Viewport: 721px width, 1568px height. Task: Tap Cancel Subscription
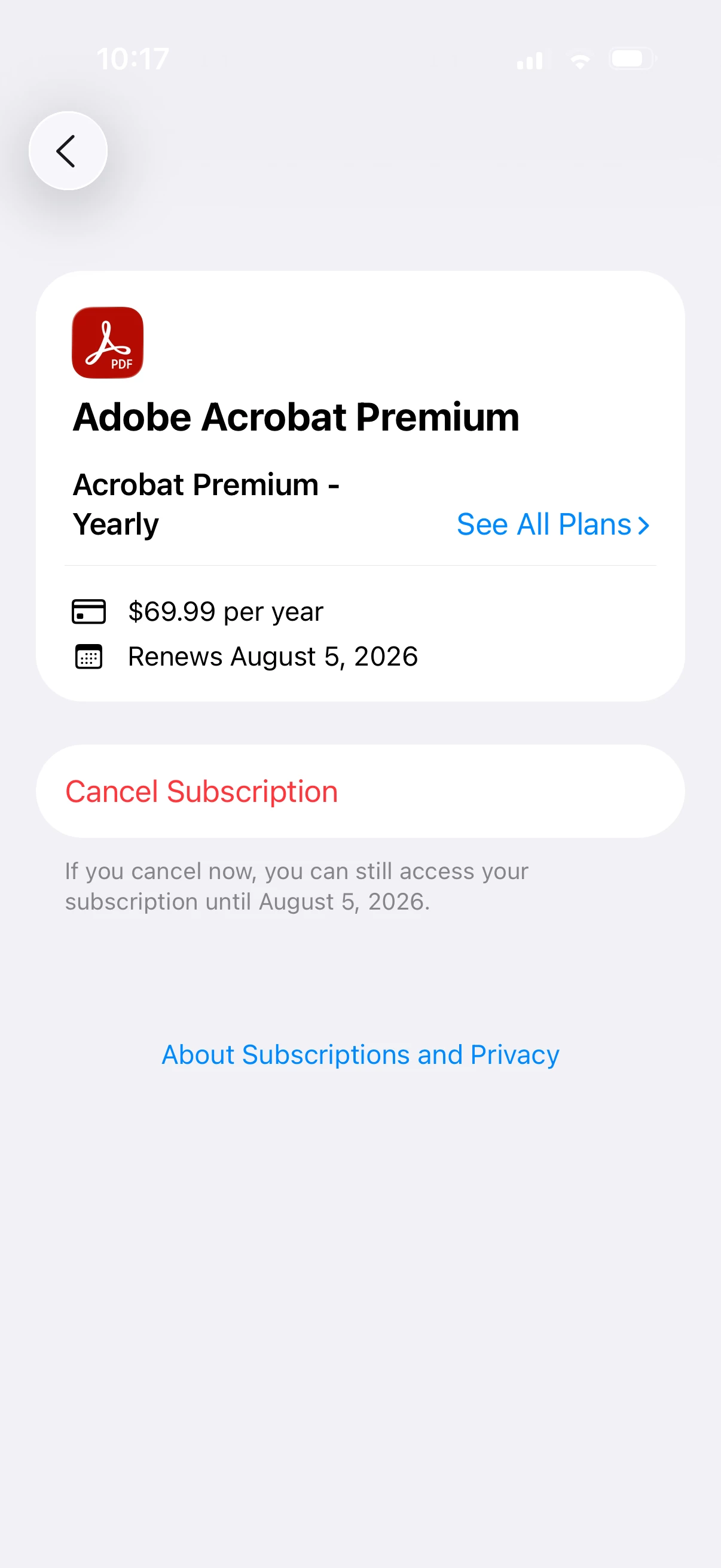click(x=201, y=791)
